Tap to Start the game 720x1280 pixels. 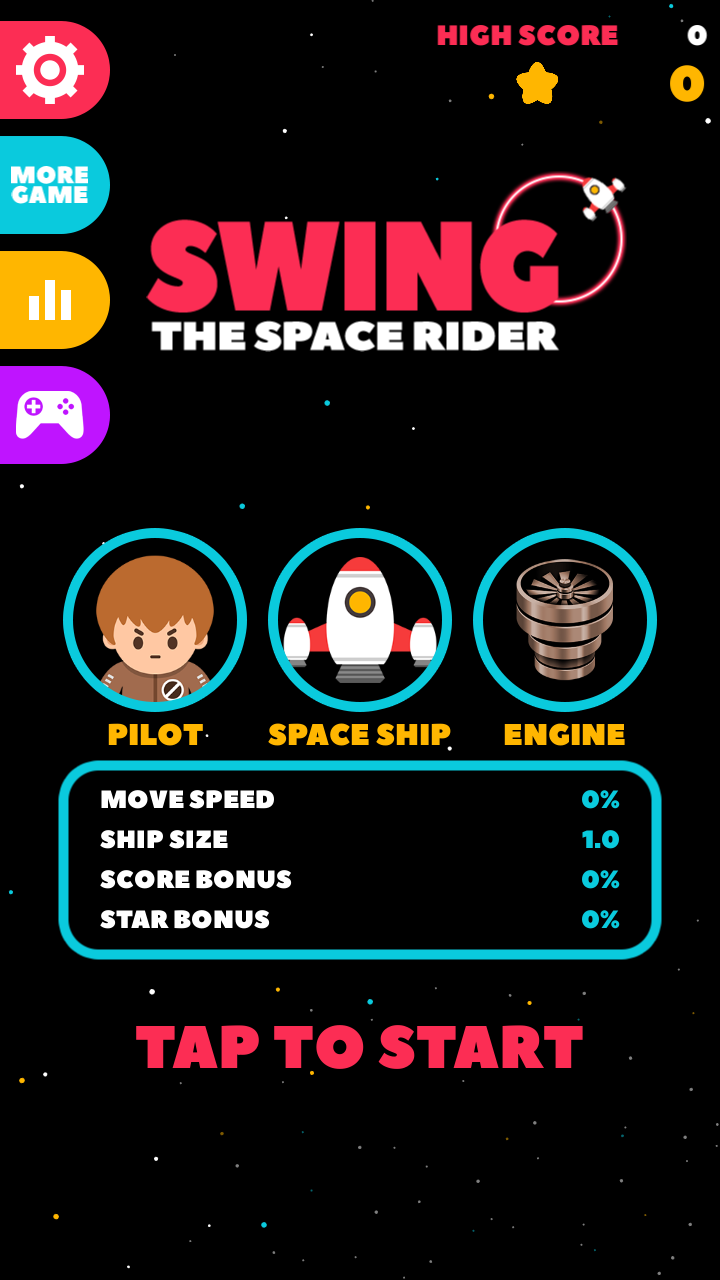[360, 1048]
